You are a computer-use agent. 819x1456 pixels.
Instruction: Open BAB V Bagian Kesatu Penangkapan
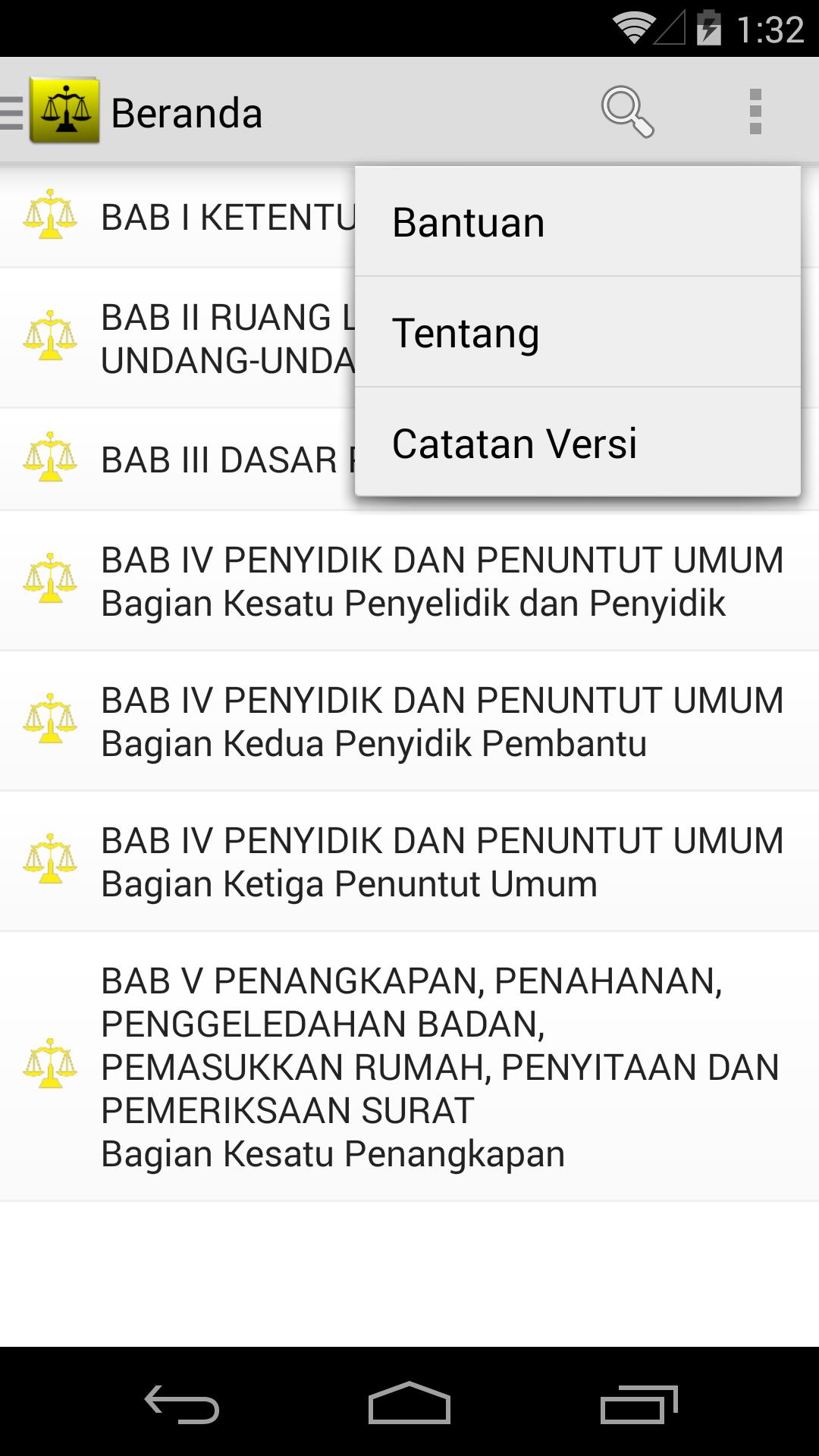[x=409, y=1067]
